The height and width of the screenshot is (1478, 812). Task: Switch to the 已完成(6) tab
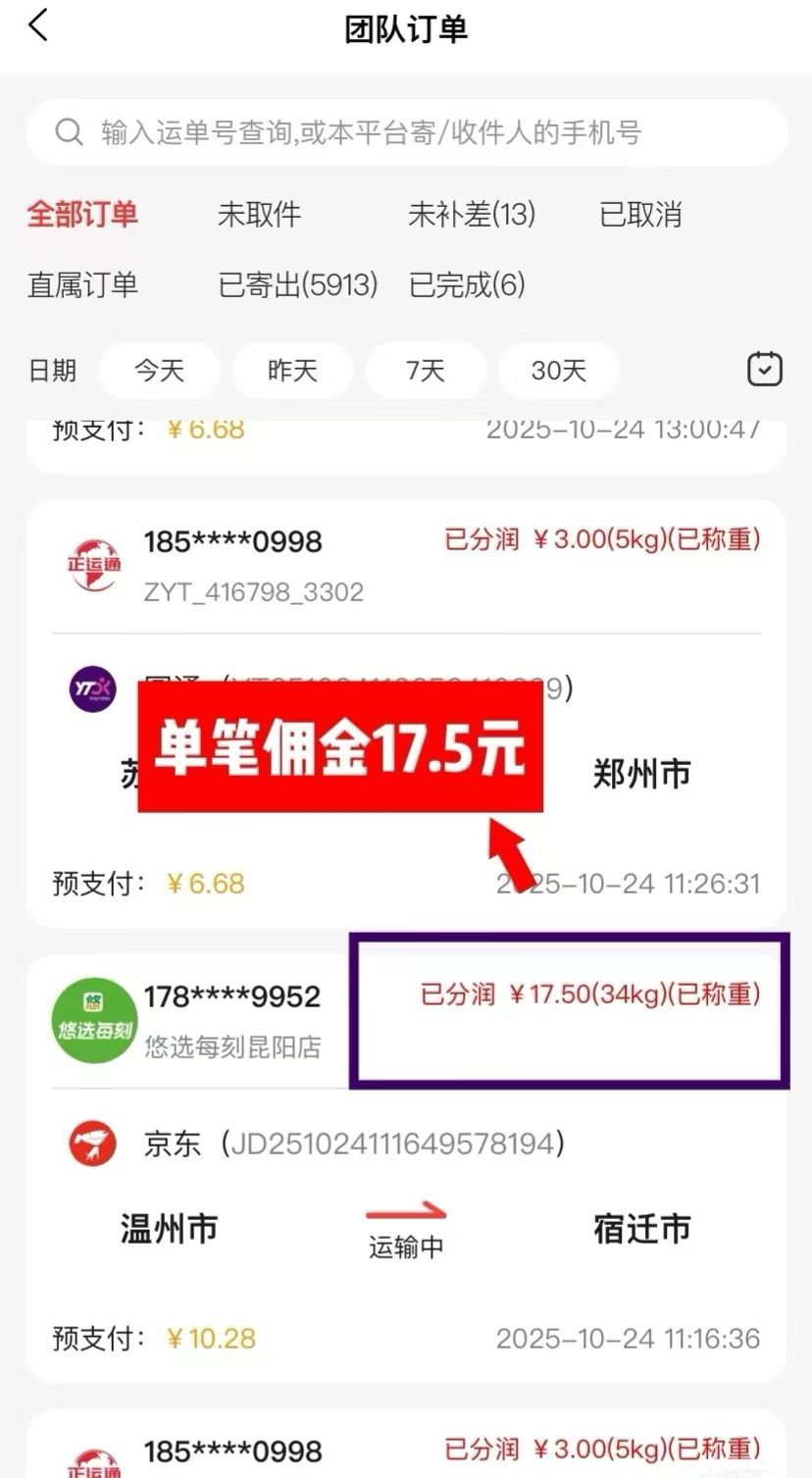click(x=468, y=285)
